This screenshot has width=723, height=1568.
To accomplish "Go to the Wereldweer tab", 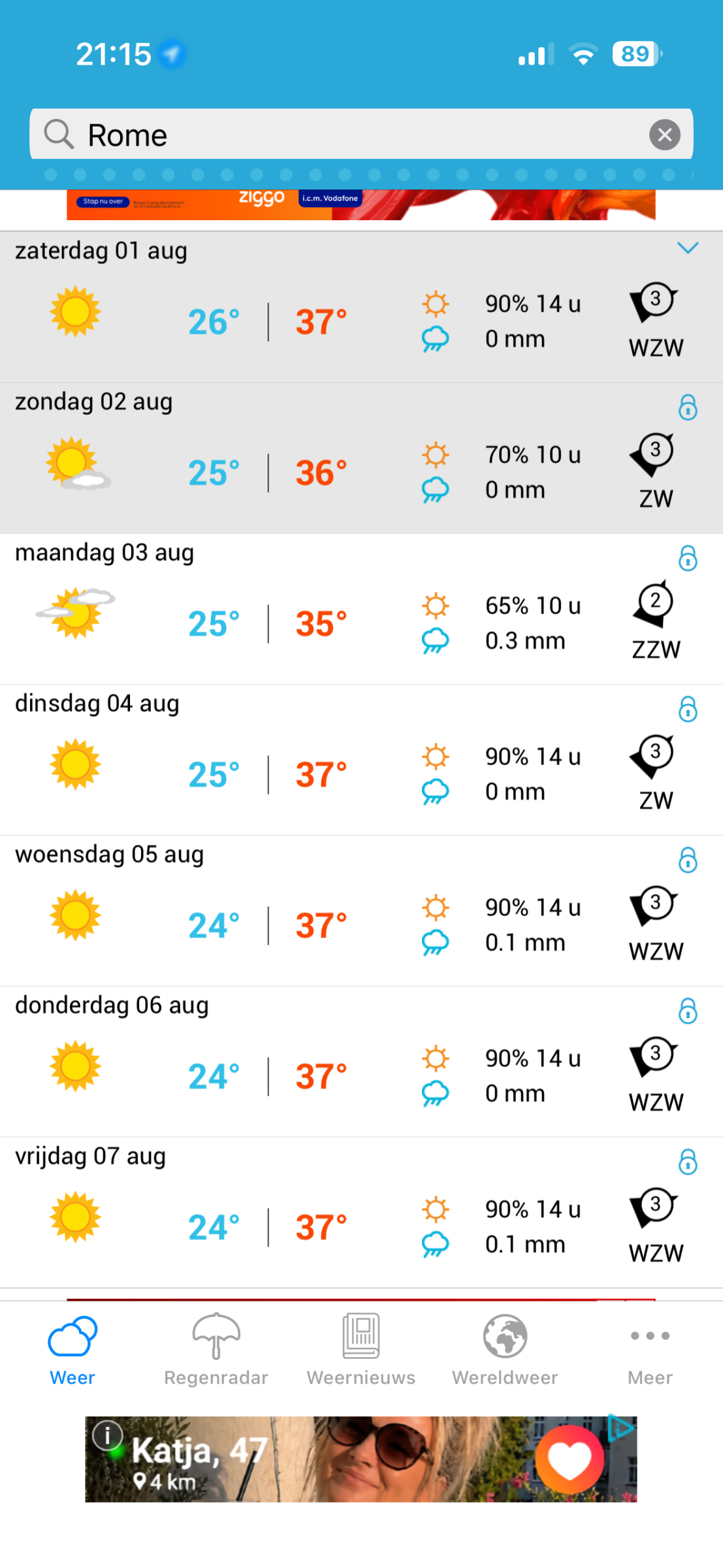I will (x=505, y=1350).
